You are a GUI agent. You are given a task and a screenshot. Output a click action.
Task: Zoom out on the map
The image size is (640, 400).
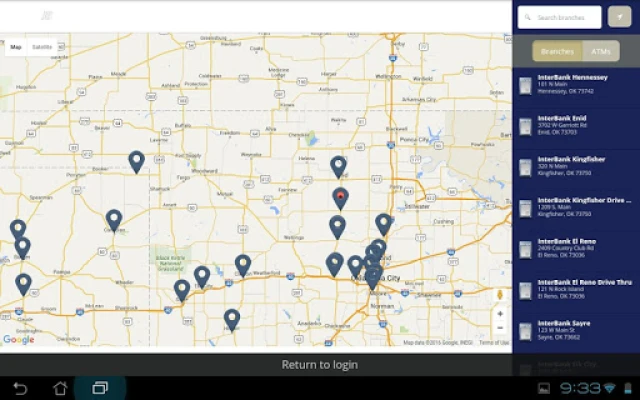[x=500, y=328]
